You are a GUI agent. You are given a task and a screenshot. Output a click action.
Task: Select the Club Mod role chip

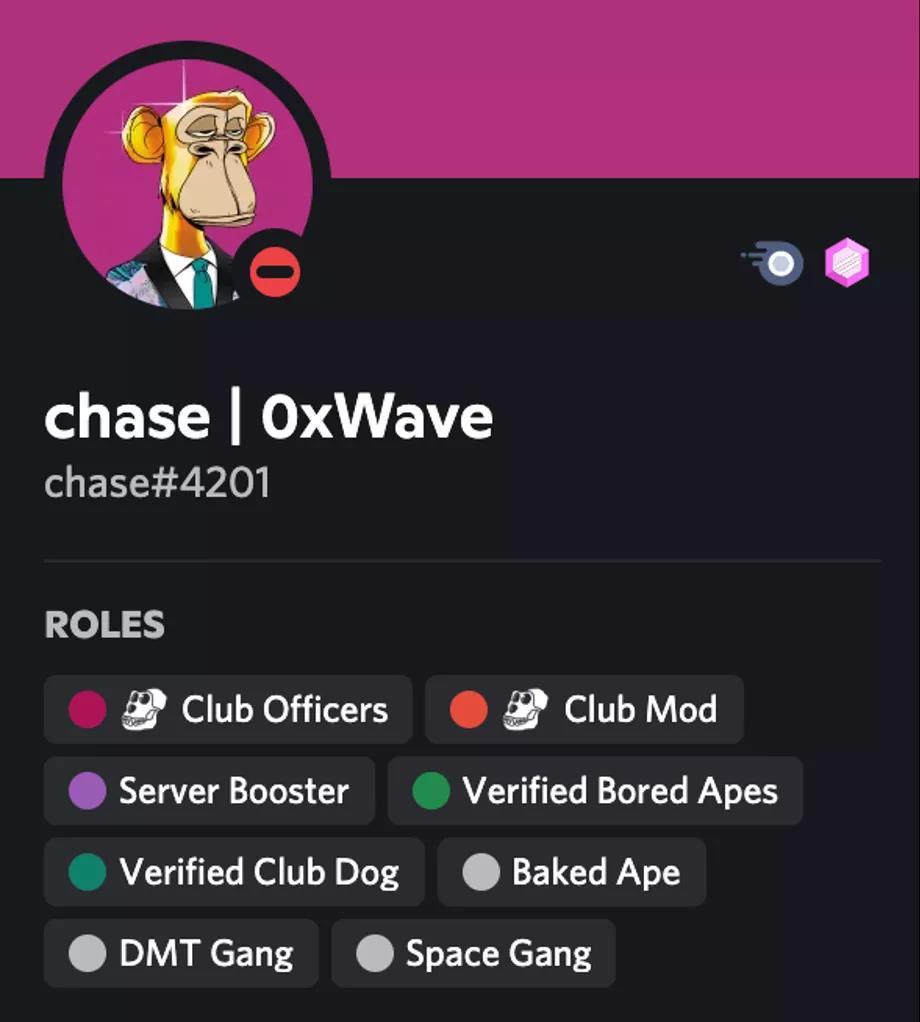584,710
